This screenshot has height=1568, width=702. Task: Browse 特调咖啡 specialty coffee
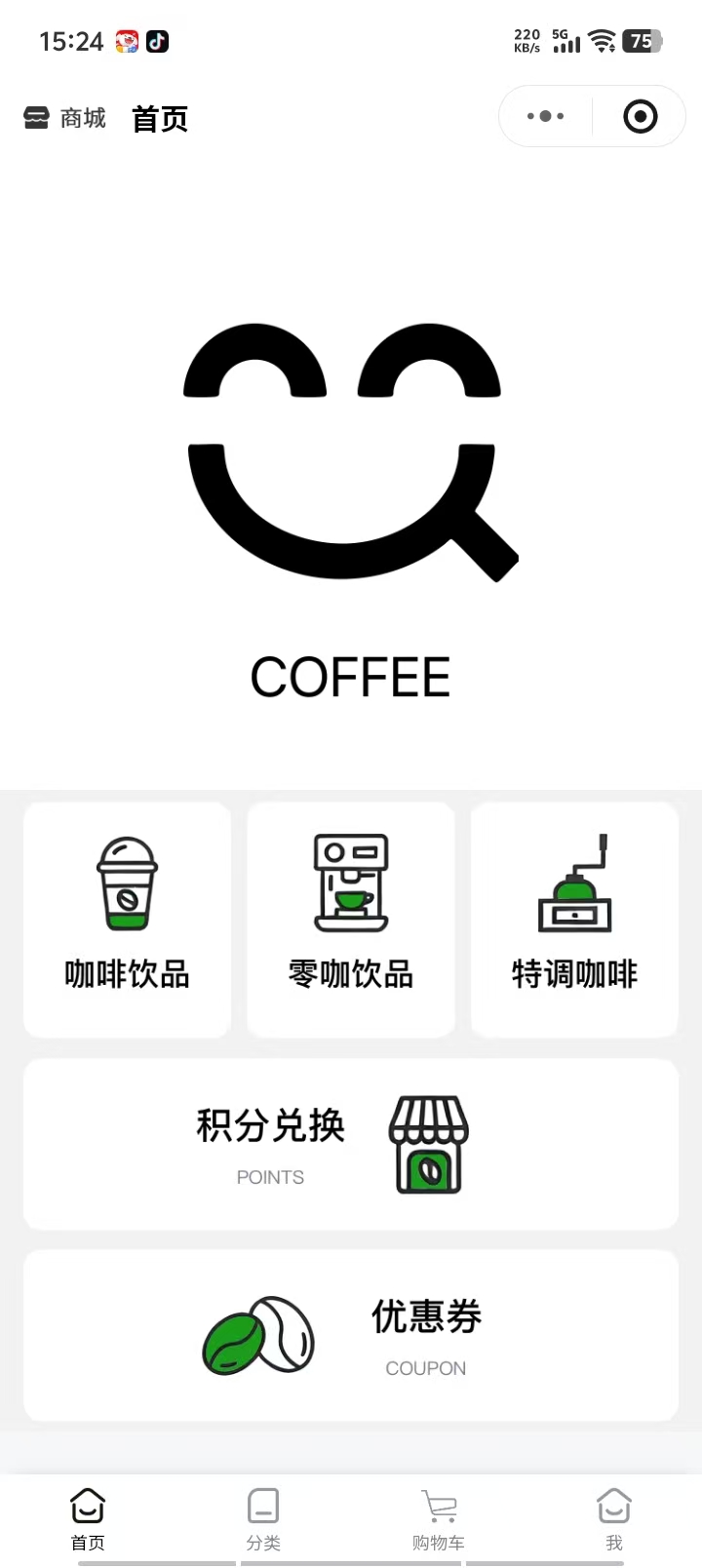click(574, 919)
